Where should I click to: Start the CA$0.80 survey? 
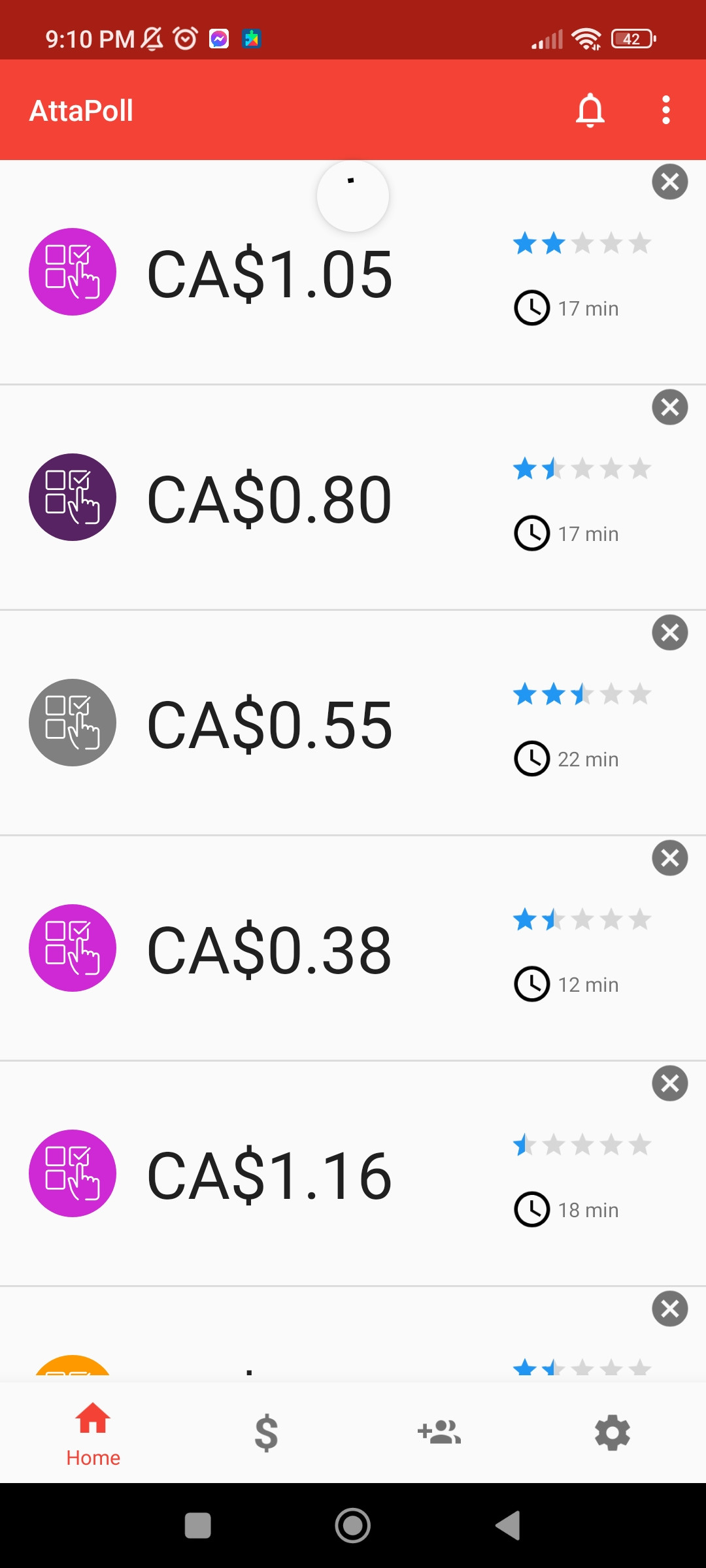269,500
